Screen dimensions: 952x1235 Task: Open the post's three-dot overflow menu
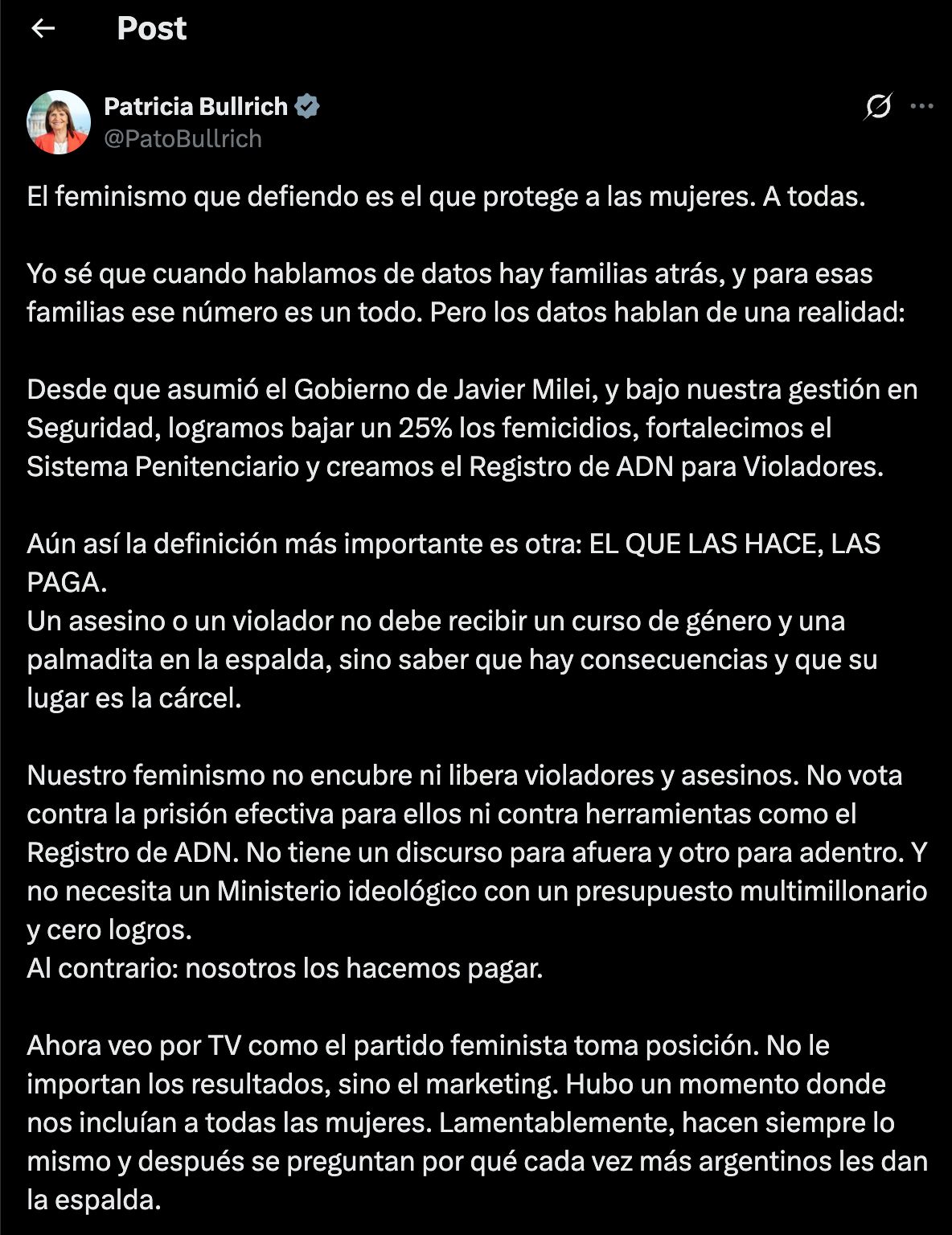[921, 106]
